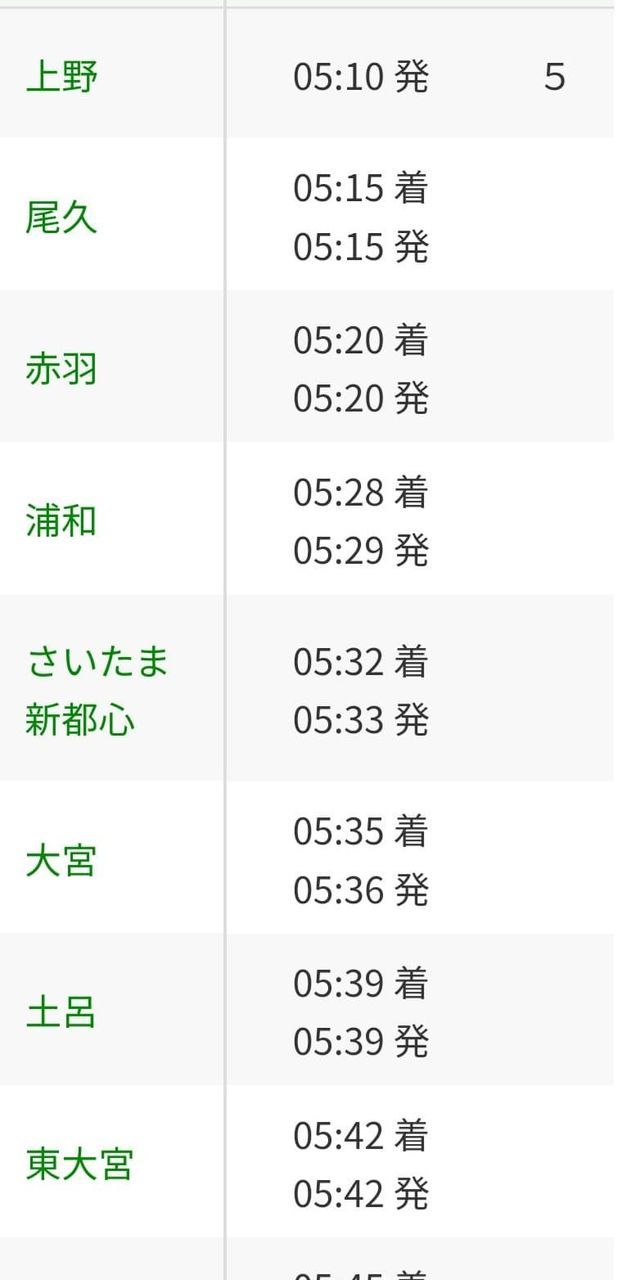Go to the 東大宮 station page
Viewport: 640px width, 1280px height.
click(x=79, y=1164)
